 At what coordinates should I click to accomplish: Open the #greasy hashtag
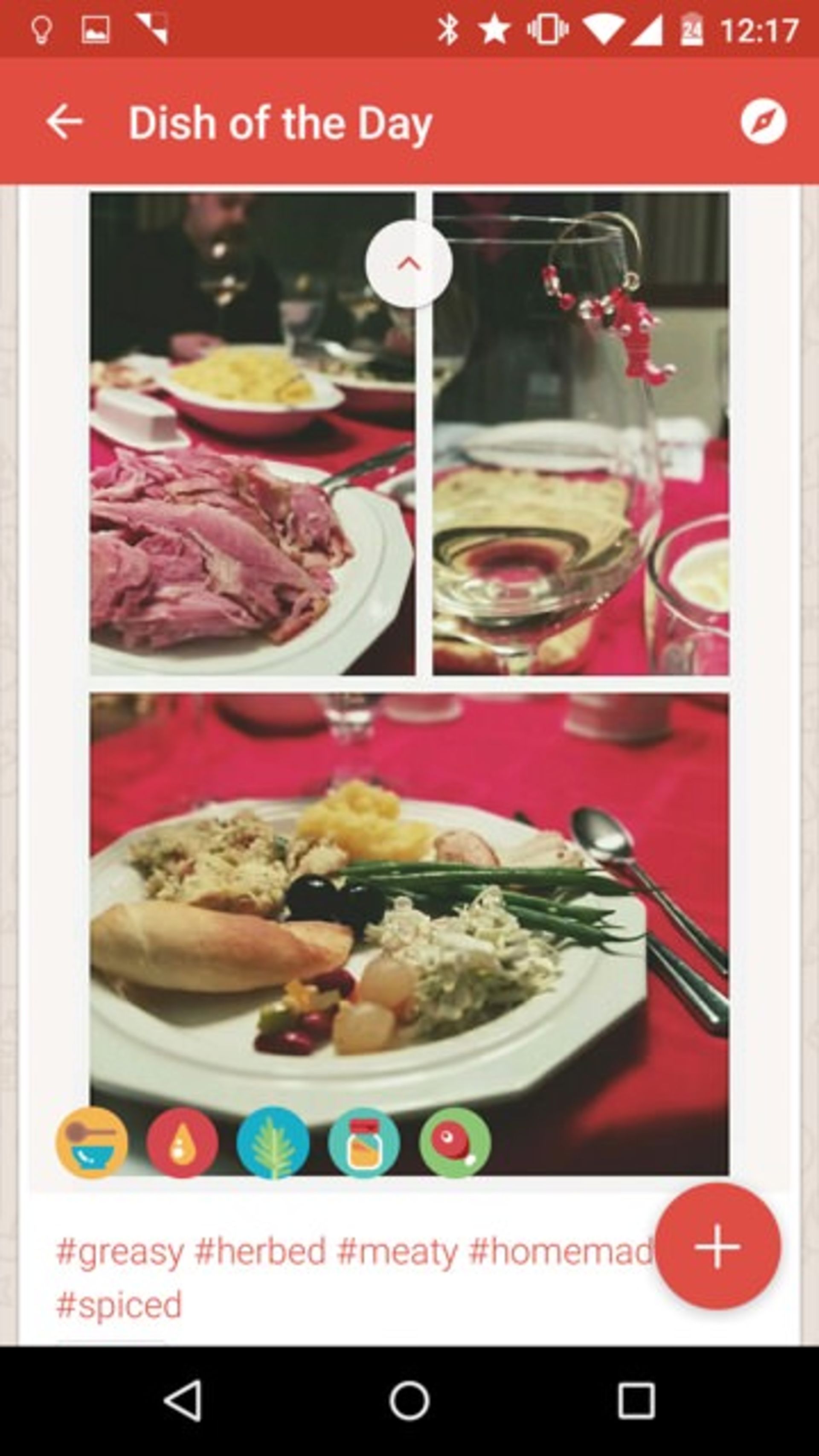pos(120,1251)
